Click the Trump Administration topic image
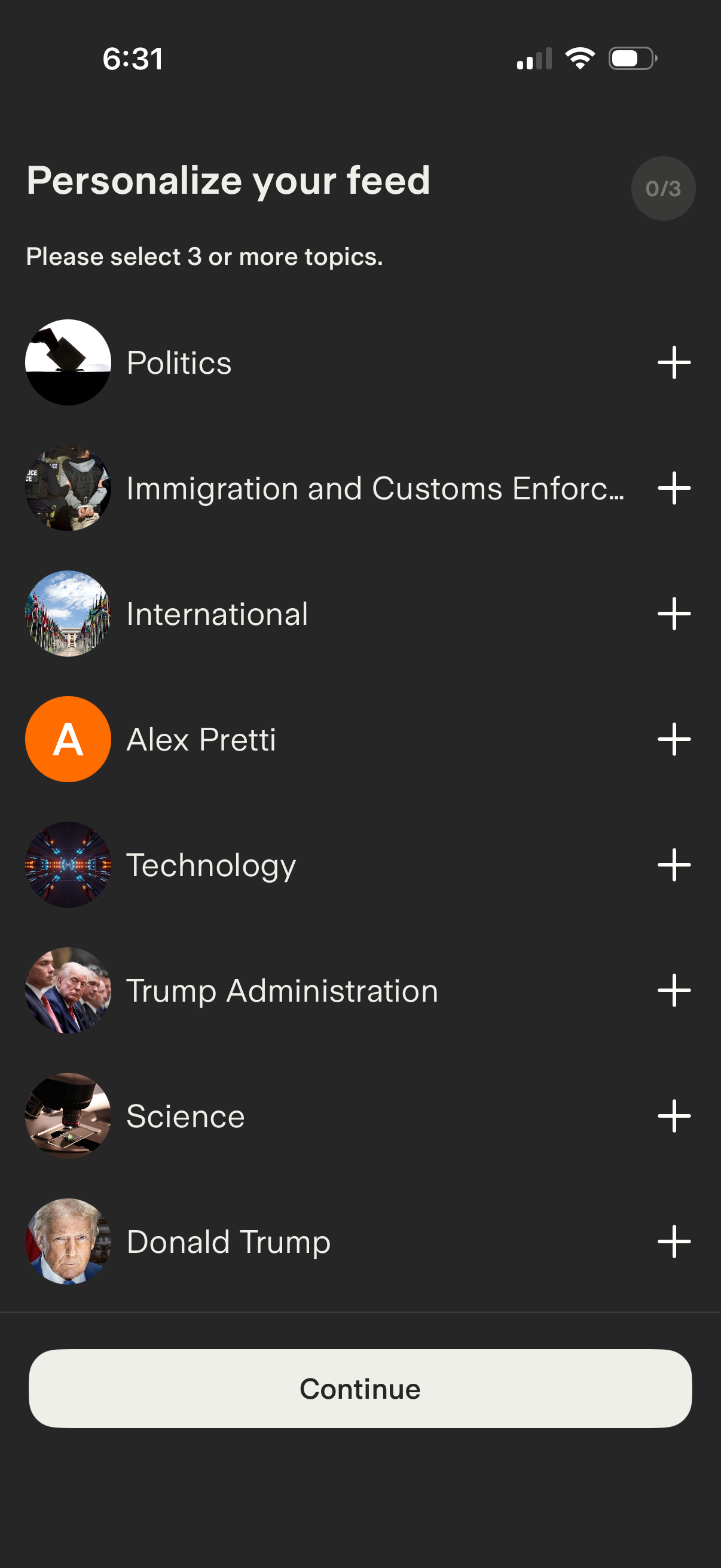The height and width of the screenshot is (1568, 721). click(68, 990)
